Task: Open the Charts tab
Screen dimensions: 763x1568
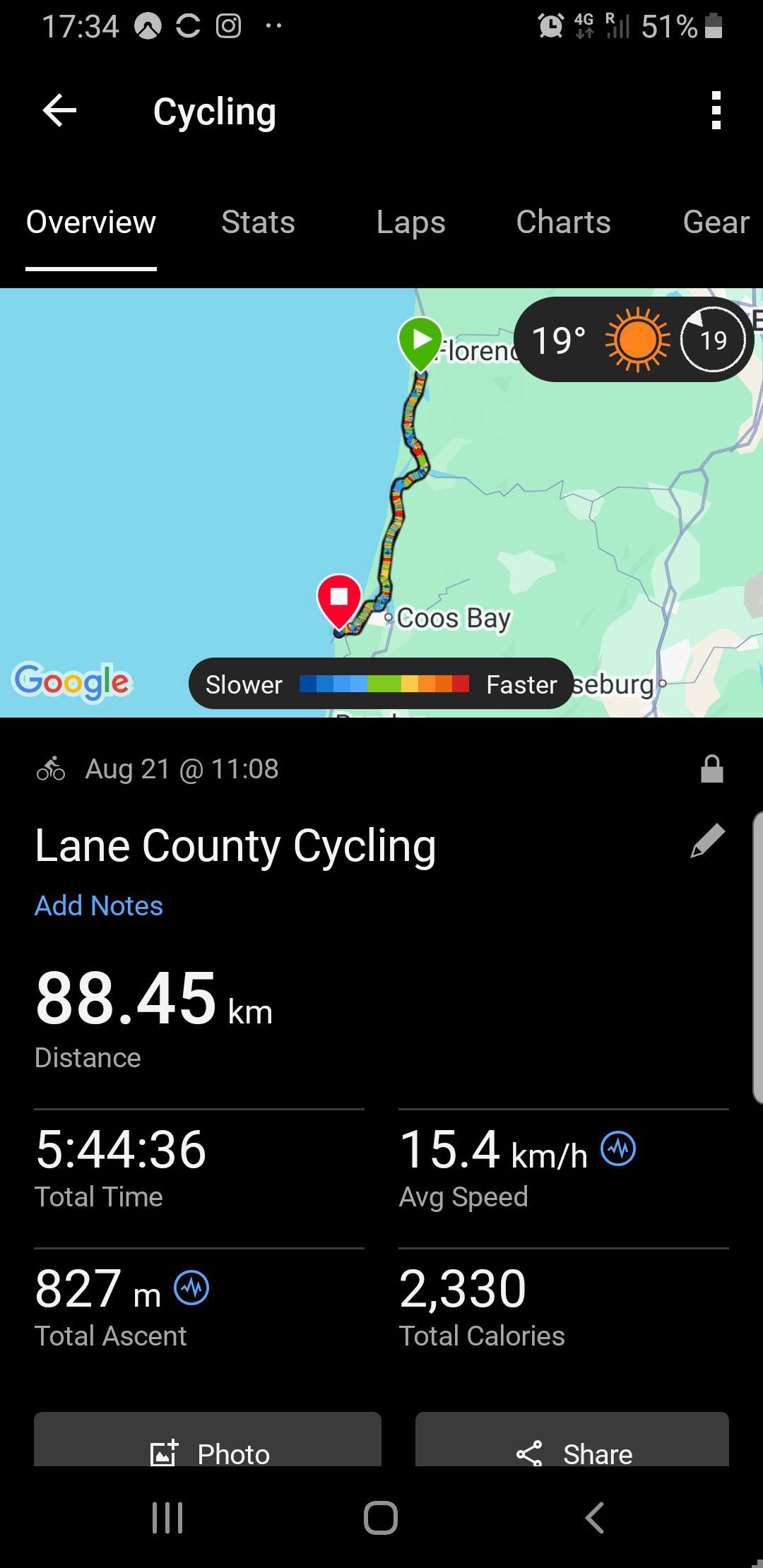Action: pyautogui.click(x=563, y=222)
